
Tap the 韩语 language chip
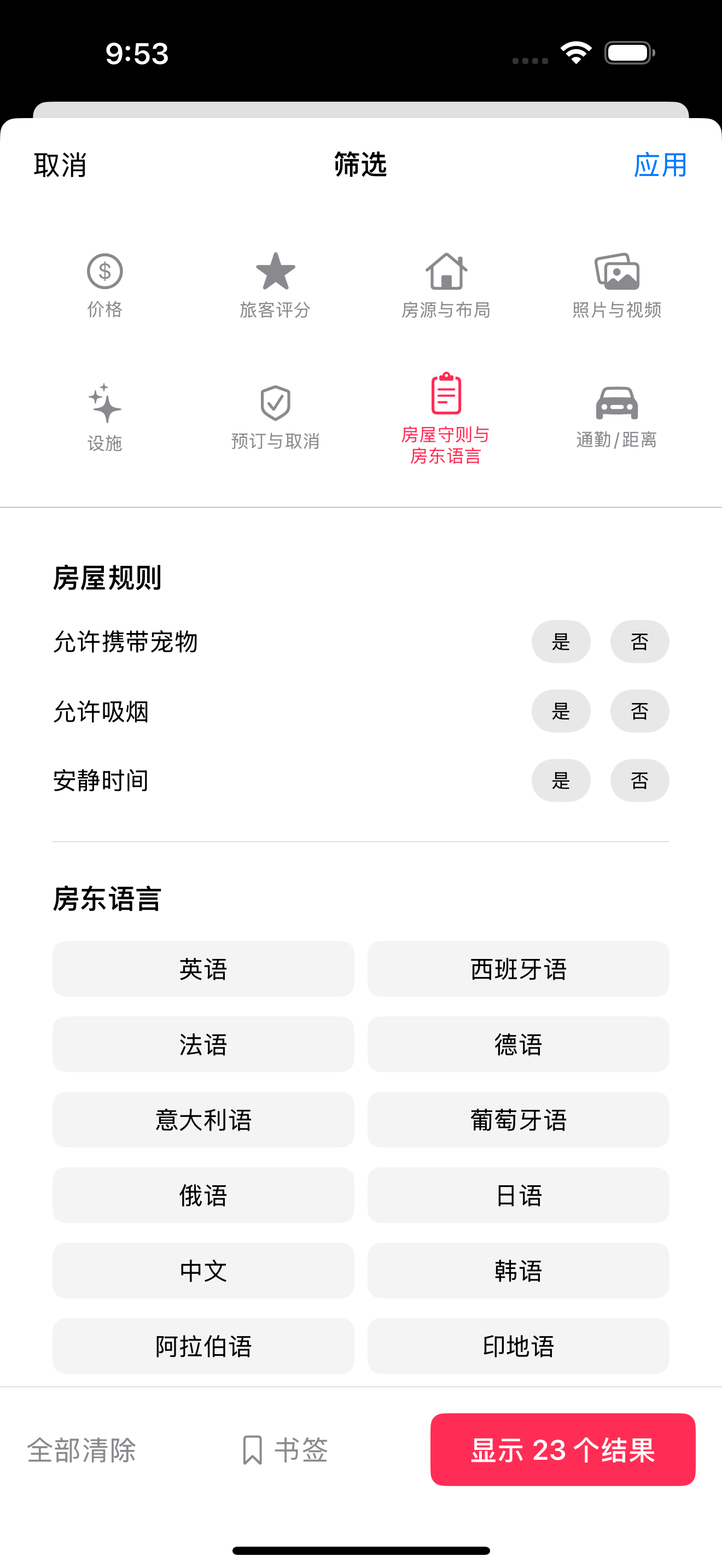[518, 1271]
